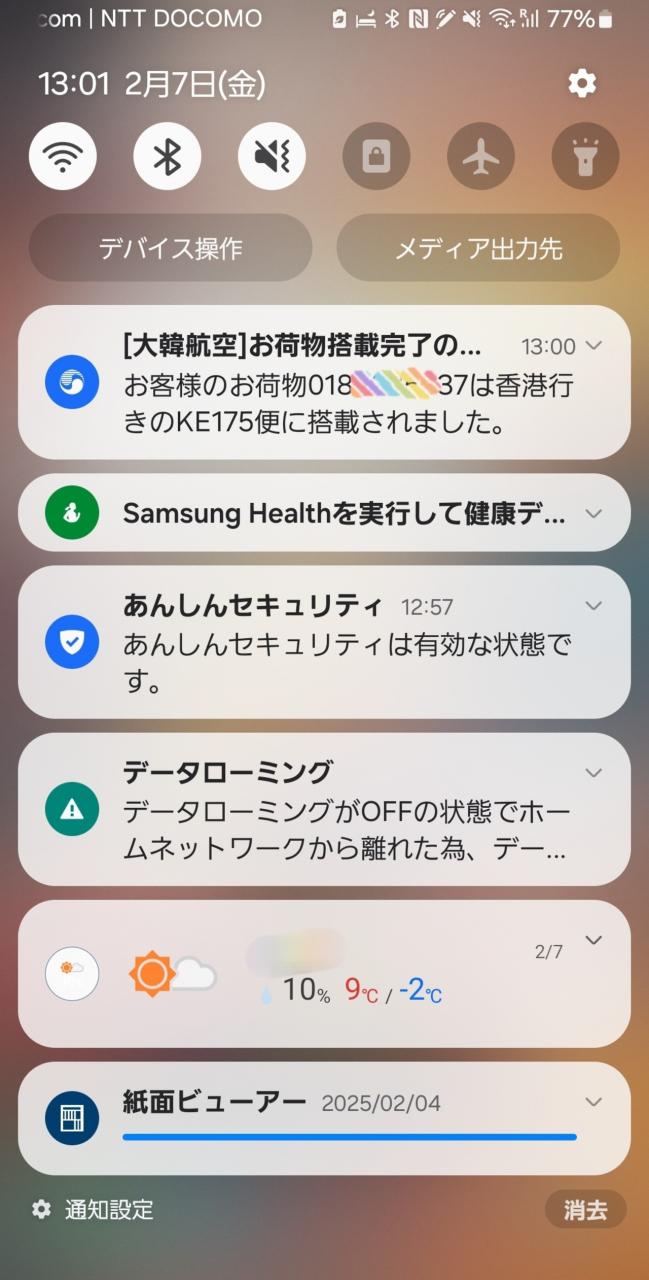The width and height of the screenshot is (649, 1280).
Task: Switch on the flashlight
Action: [x=585, y=156]
